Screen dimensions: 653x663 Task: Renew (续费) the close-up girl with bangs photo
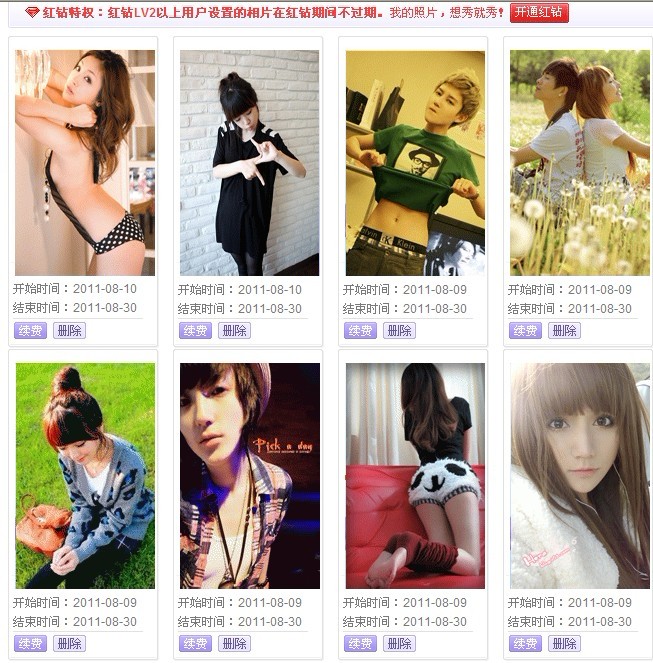click(525, 643)
